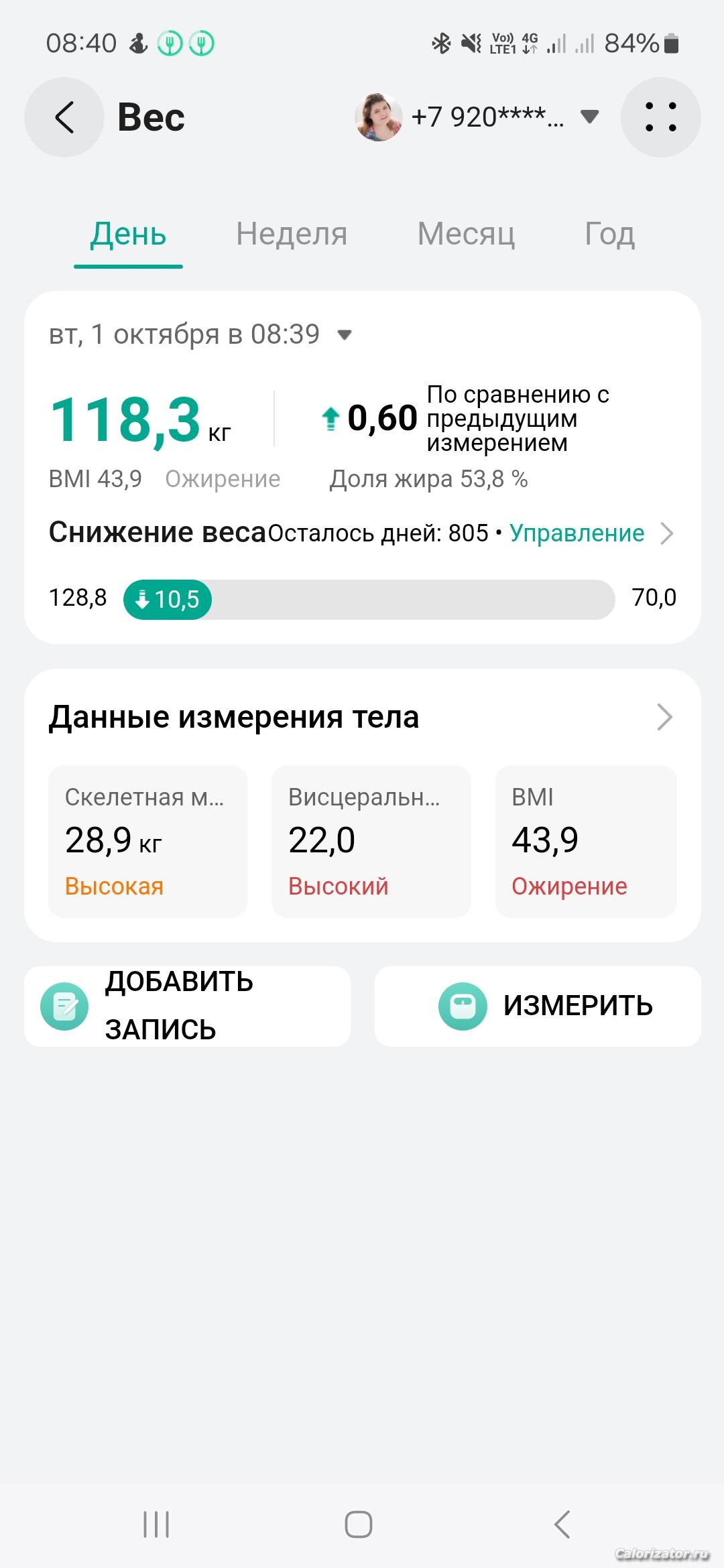Select the День tab
Viewport: 724px width, 1568px height.
pos(128,235)
